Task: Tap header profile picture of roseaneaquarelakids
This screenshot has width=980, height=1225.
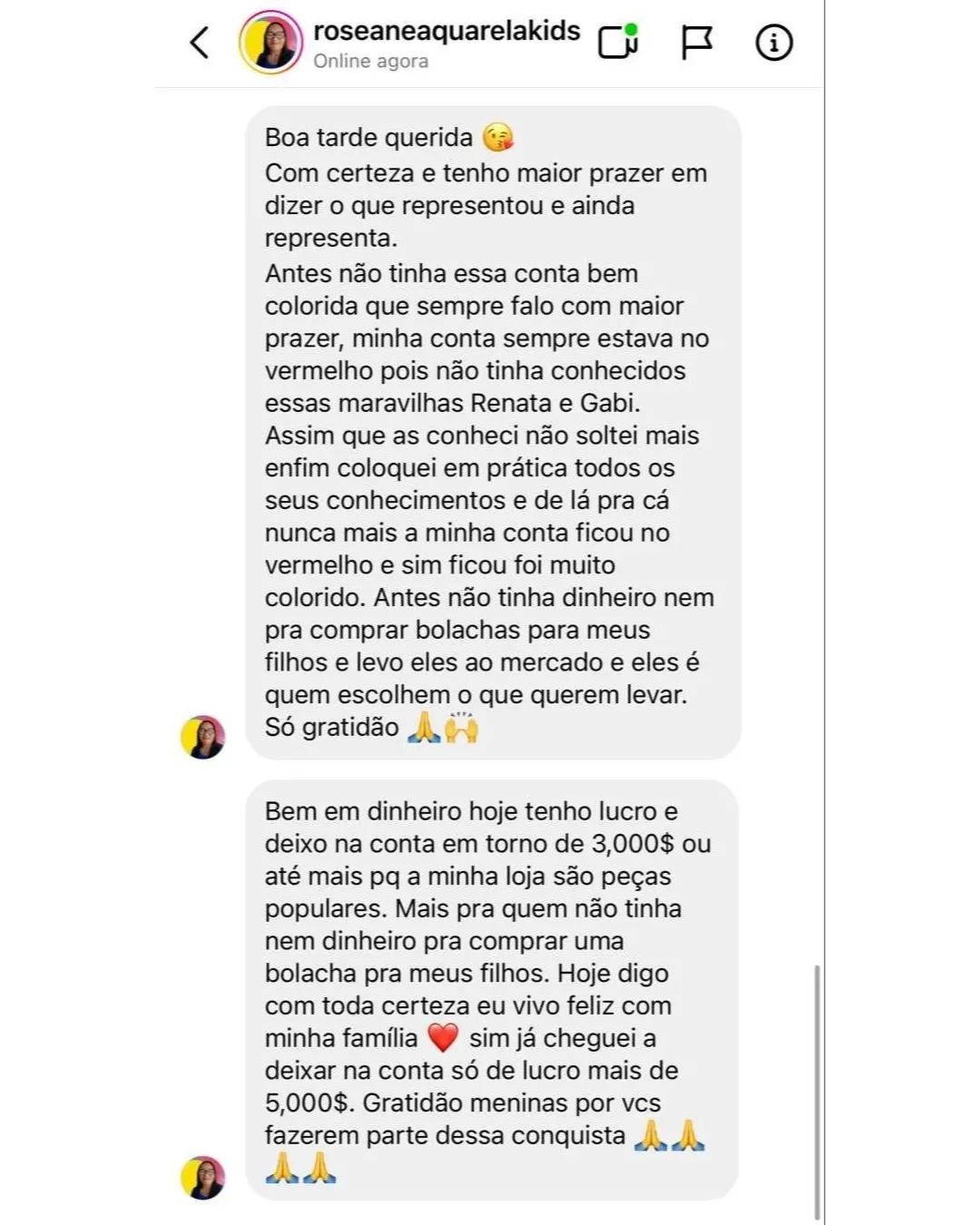Action: (270, 43)
